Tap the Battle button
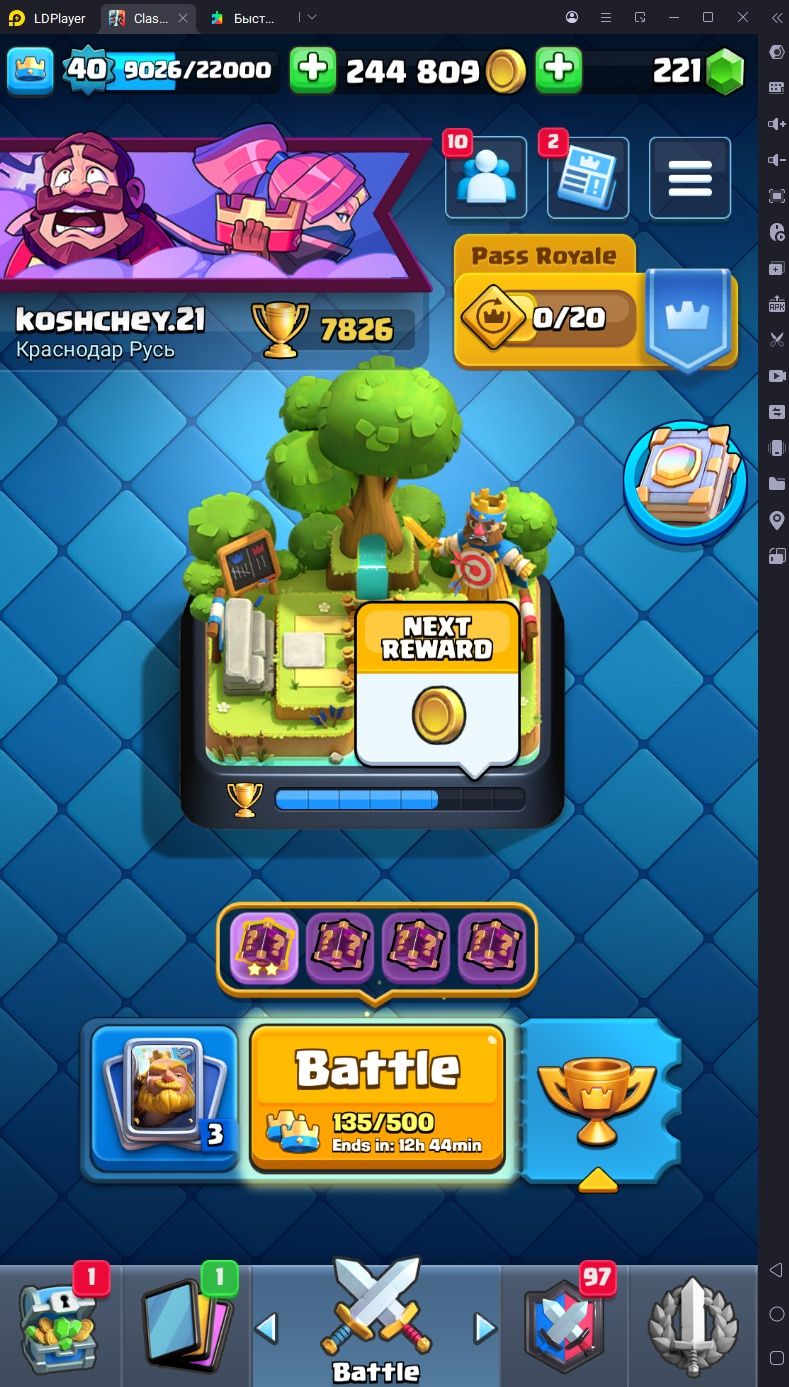This screenshot has height=1387, width=789. click(377, 1097)
